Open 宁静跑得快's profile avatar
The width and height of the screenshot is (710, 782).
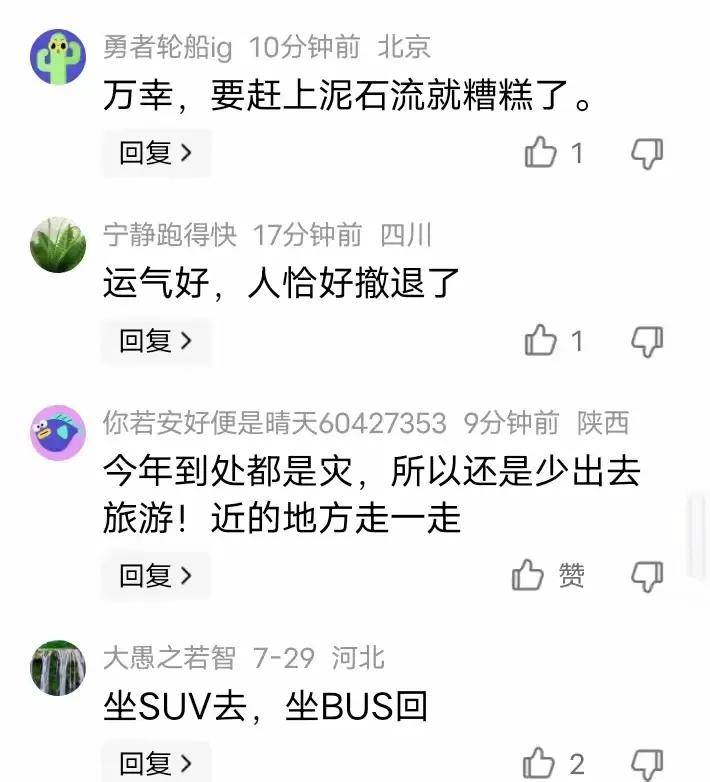58,246
